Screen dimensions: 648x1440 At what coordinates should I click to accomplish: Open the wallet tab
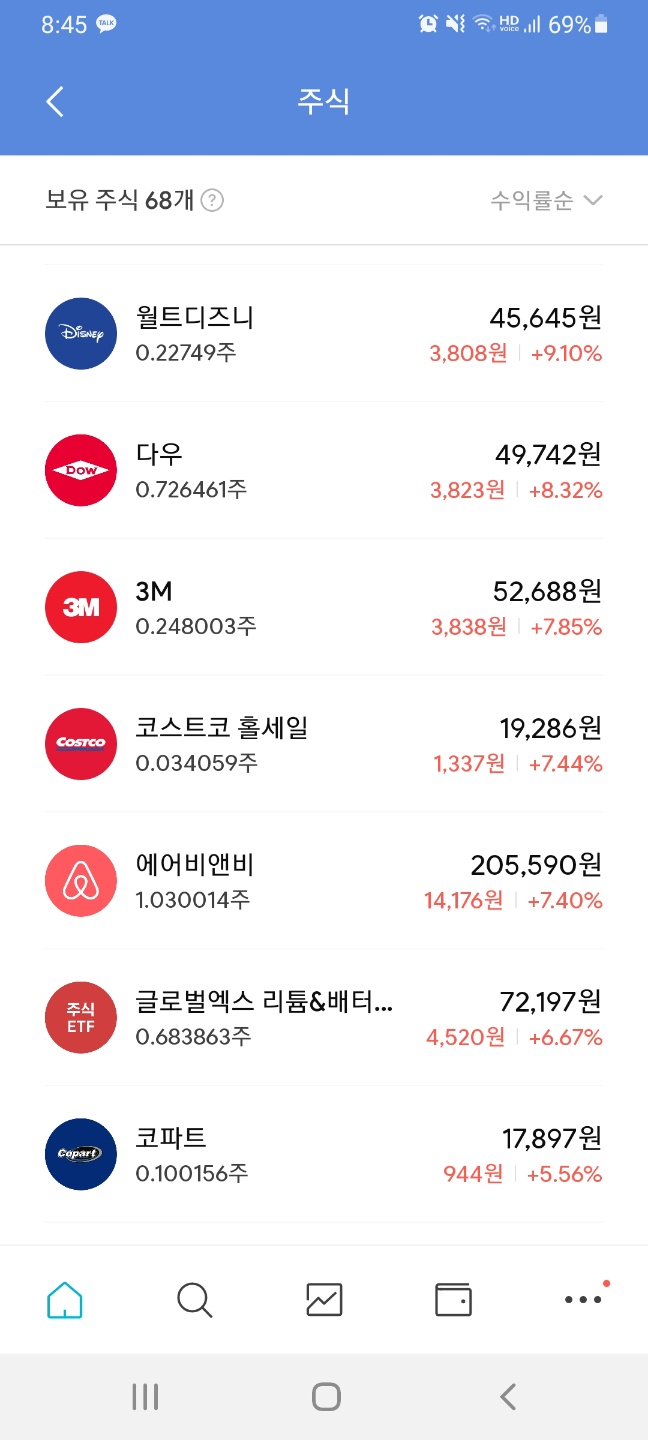453,1299
